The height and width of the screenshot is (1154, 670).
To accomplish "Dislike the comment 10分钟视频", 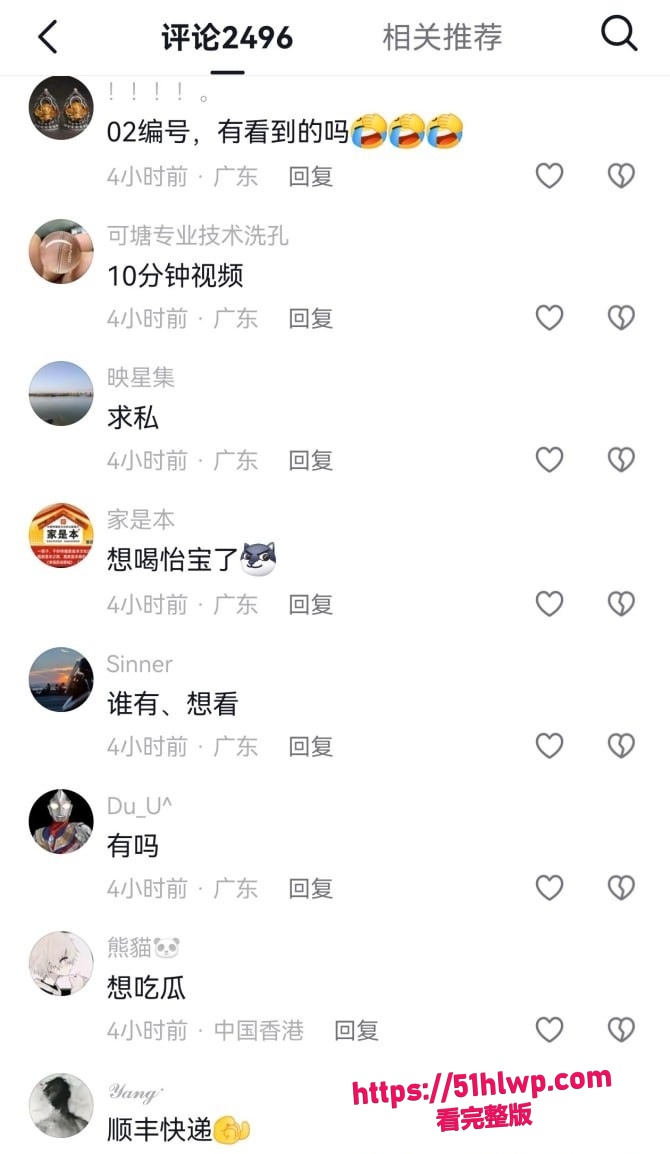I will [621, 318].
